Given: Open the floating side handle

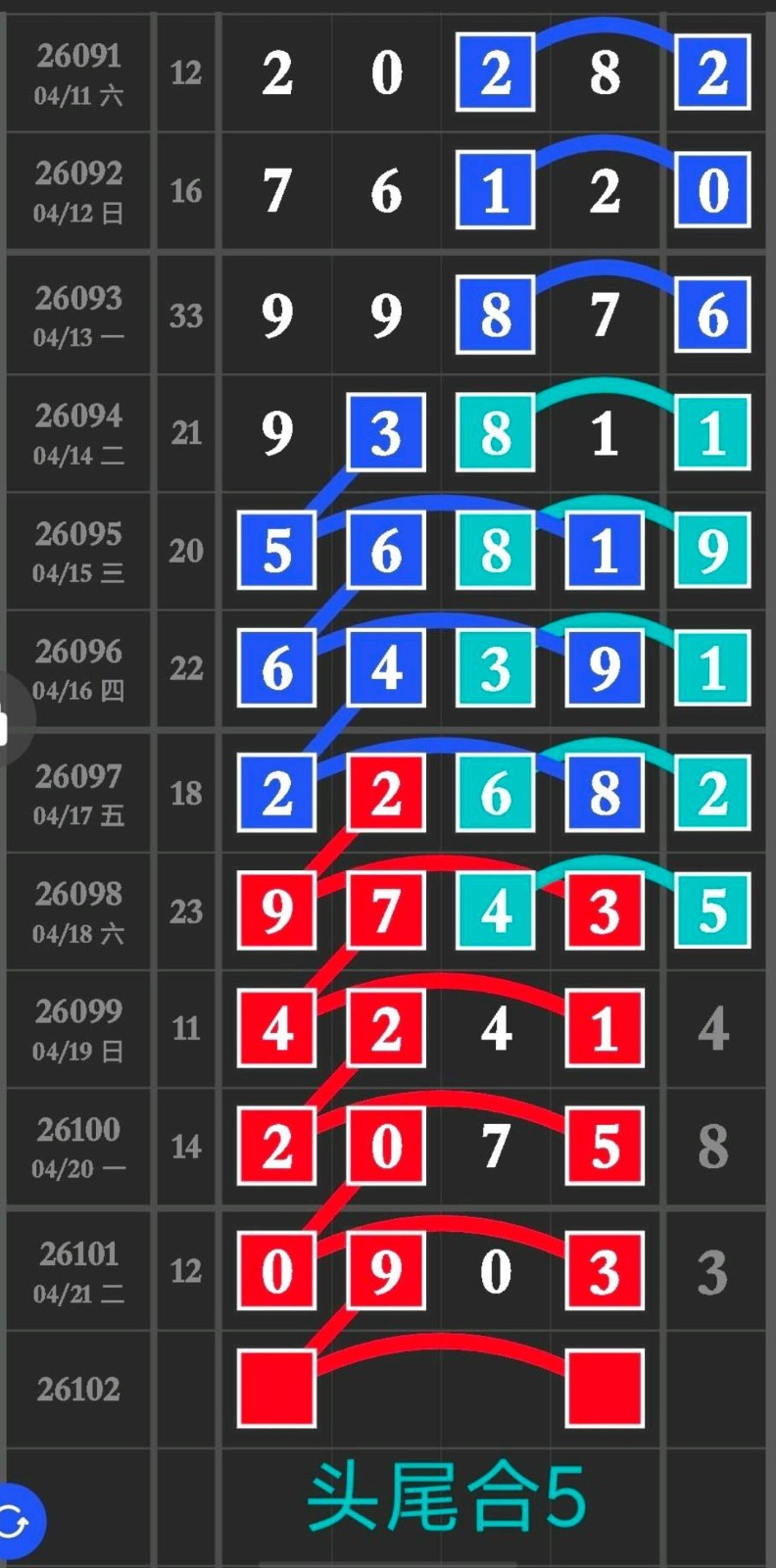Looking at the screenshot, I should 10,725.
